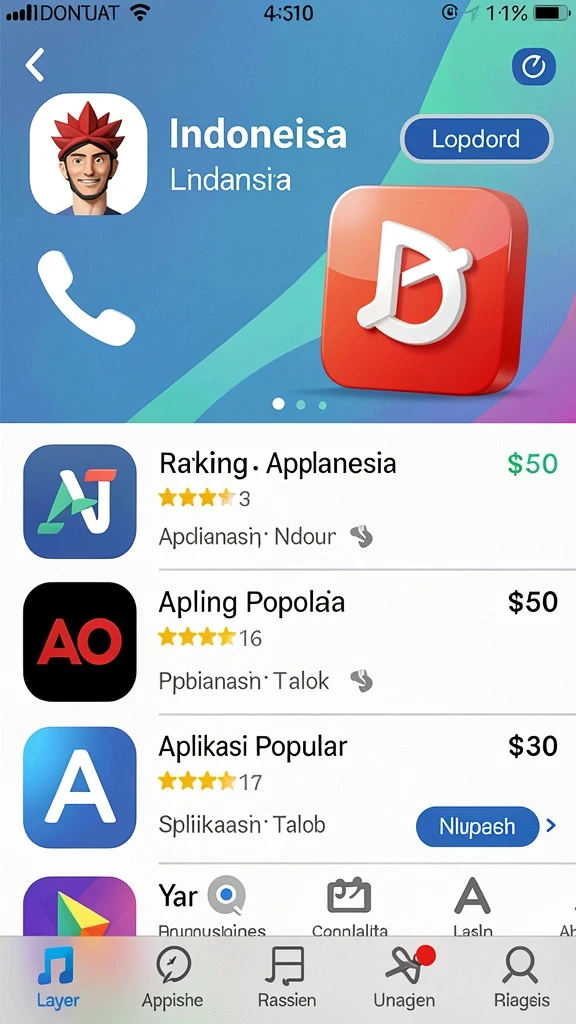Image resolution: width=576 pixels, height=1024 pixels.
Task: Select the Riageis search tab
Action: click(x=521, y=977)
